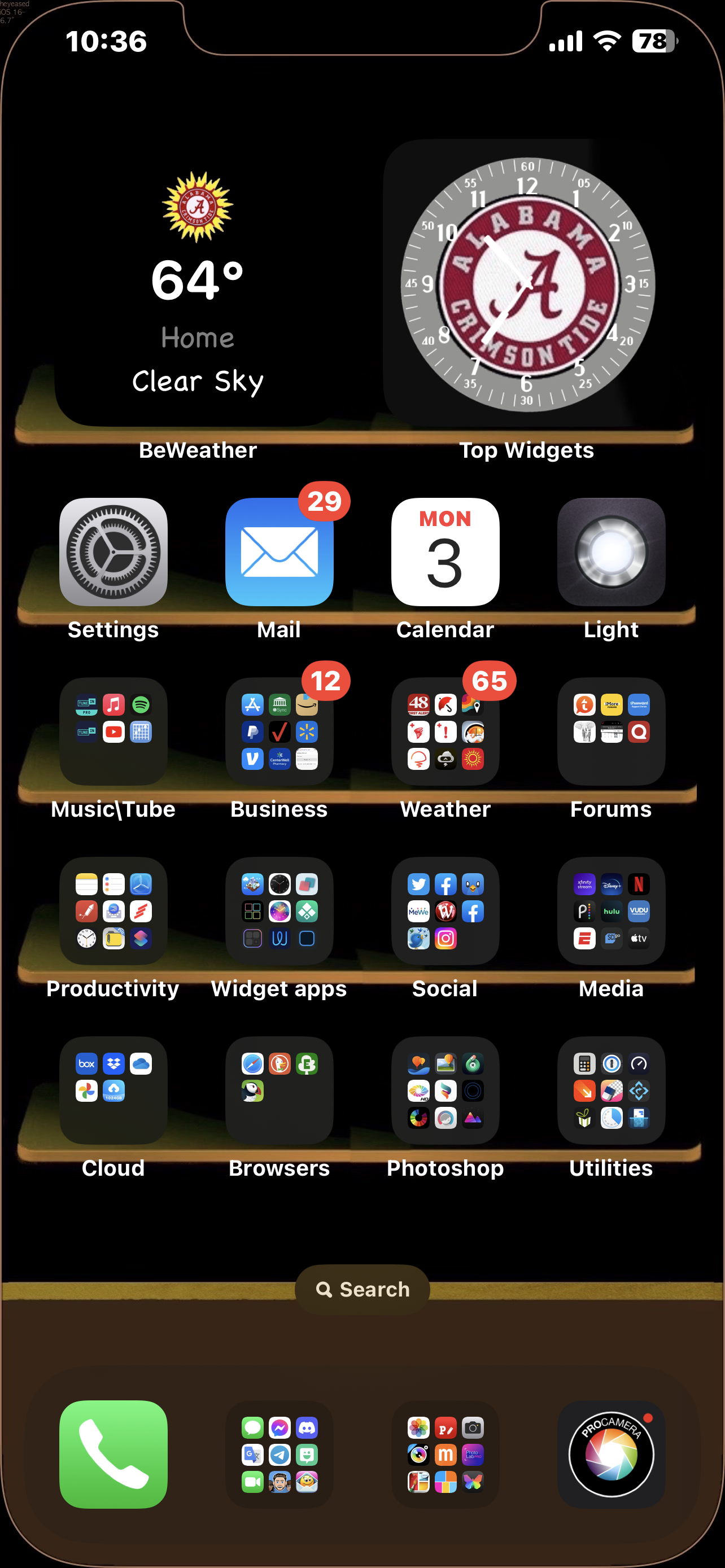The height and width of the screenshot is (1568, 725).
Task: Open the Social folder
Action: point(445,910)
